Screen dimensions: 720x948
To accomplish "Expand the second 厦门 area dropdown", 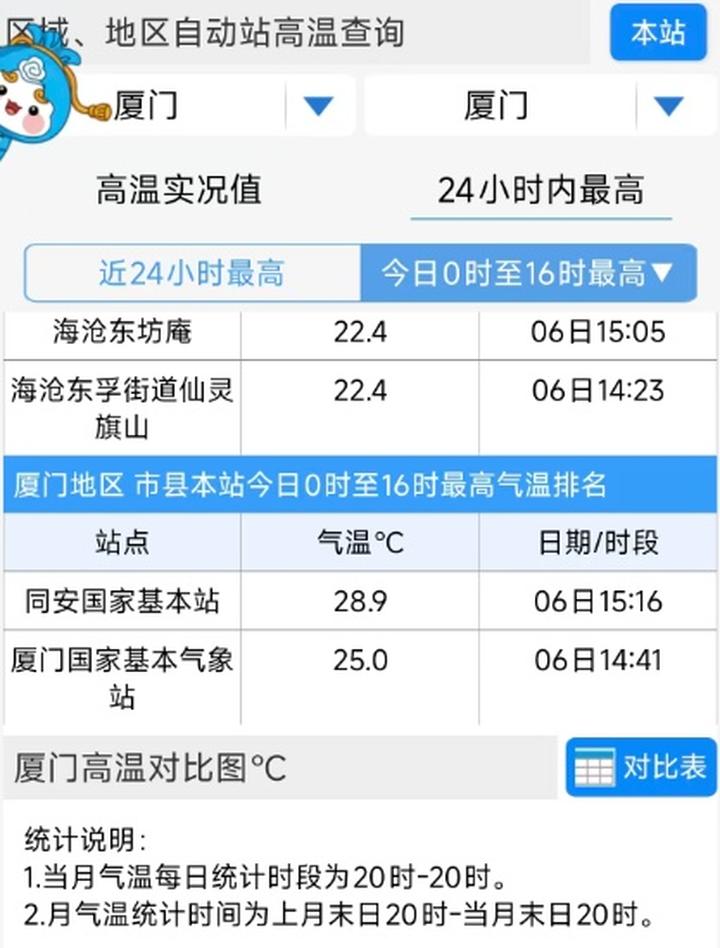I will [540, 106].
